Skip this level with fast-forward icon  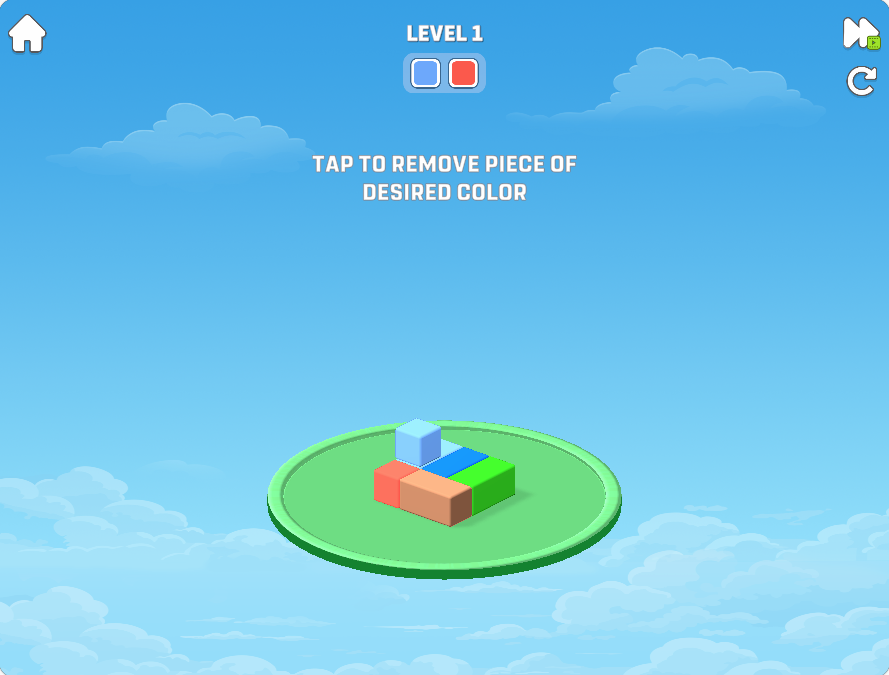point(860,33)
